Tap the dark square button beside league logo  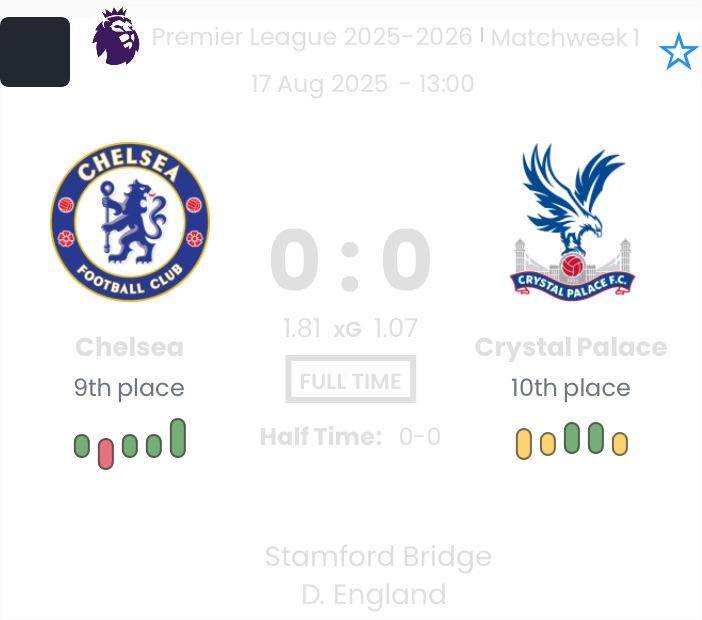tap(35, 52)
